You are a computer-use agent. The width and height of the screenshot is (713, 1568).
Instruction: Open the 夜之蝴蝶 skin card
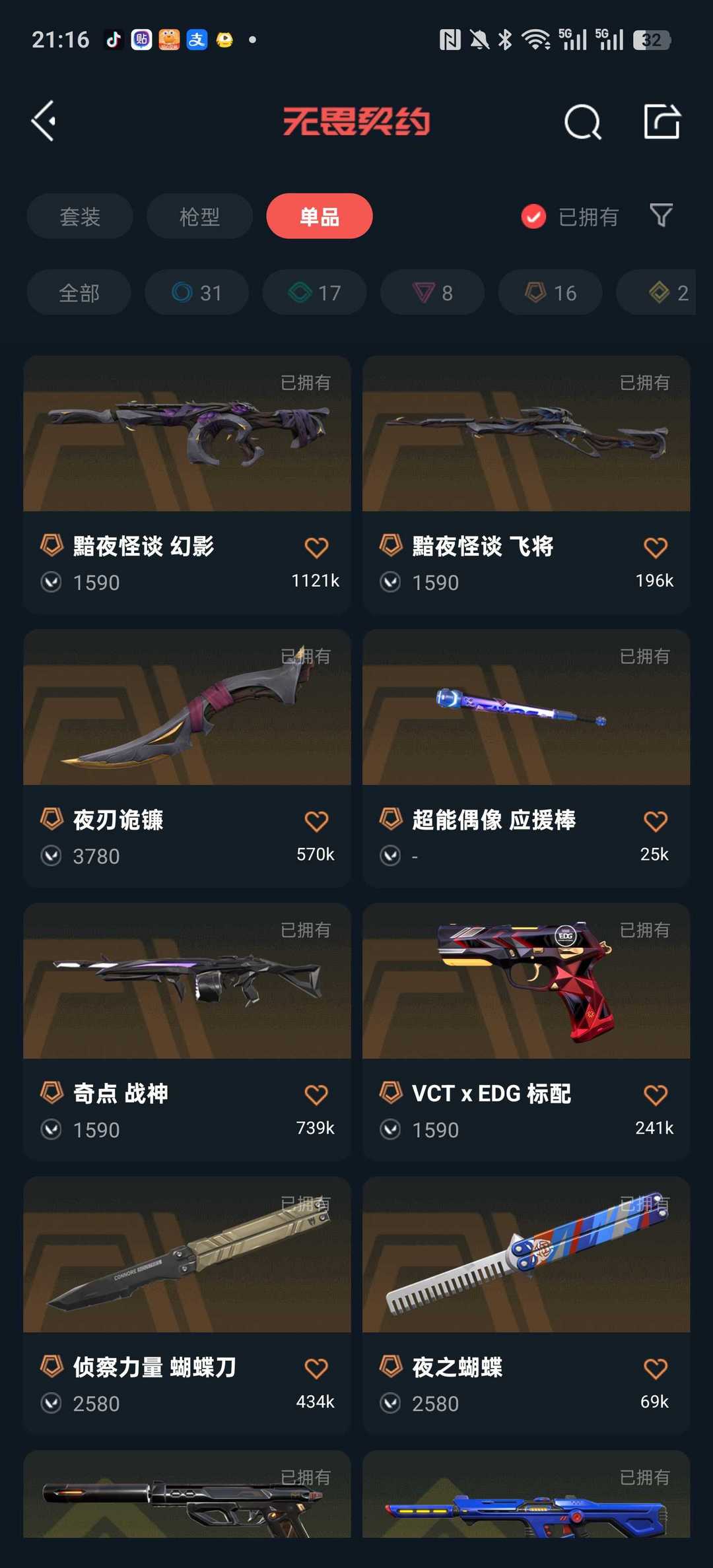(x=526, y=1306)
